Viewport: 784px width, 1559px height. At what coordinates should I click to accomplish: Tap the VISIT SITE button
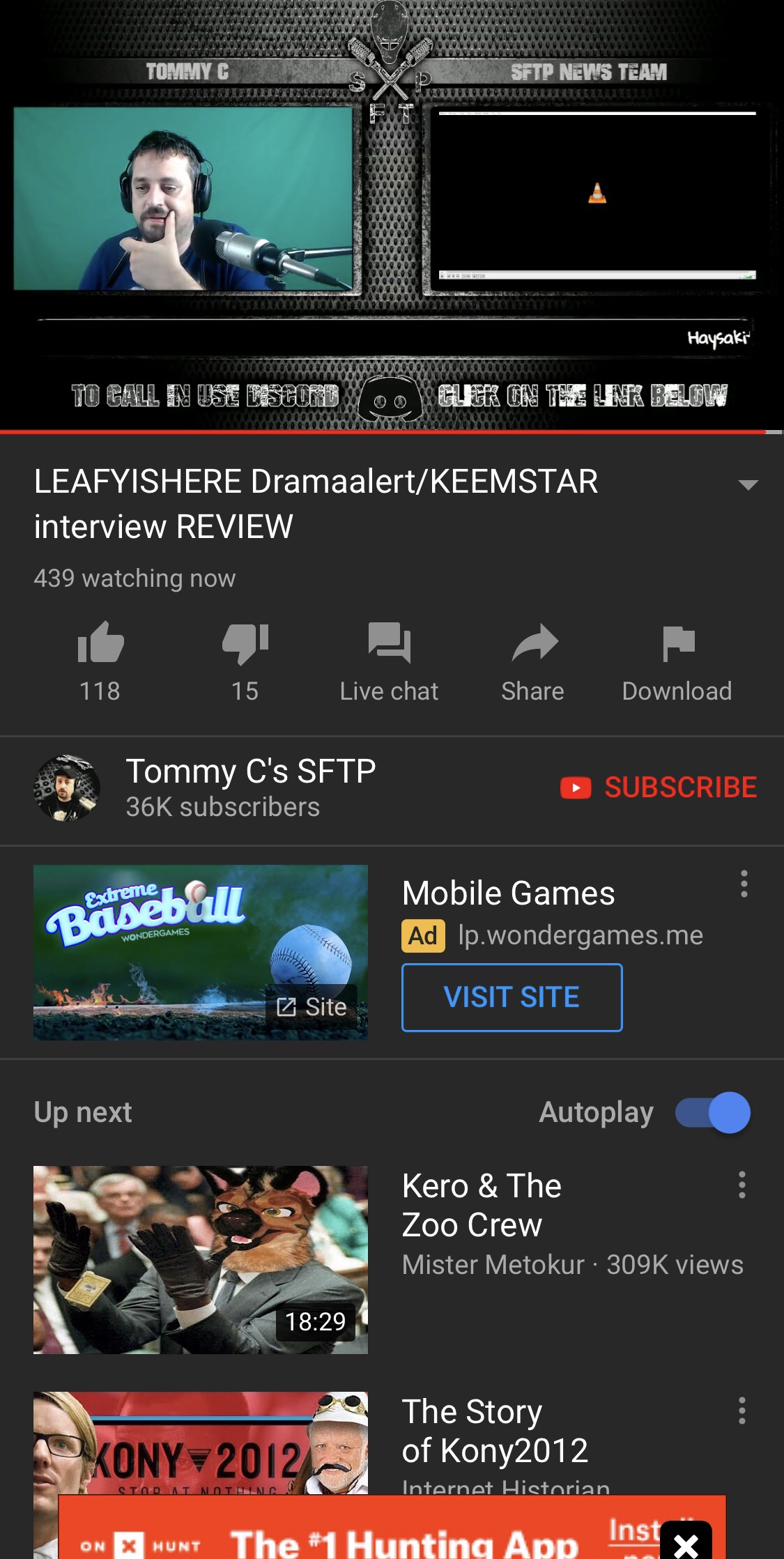pyautogui.click(x=512, y=997)
